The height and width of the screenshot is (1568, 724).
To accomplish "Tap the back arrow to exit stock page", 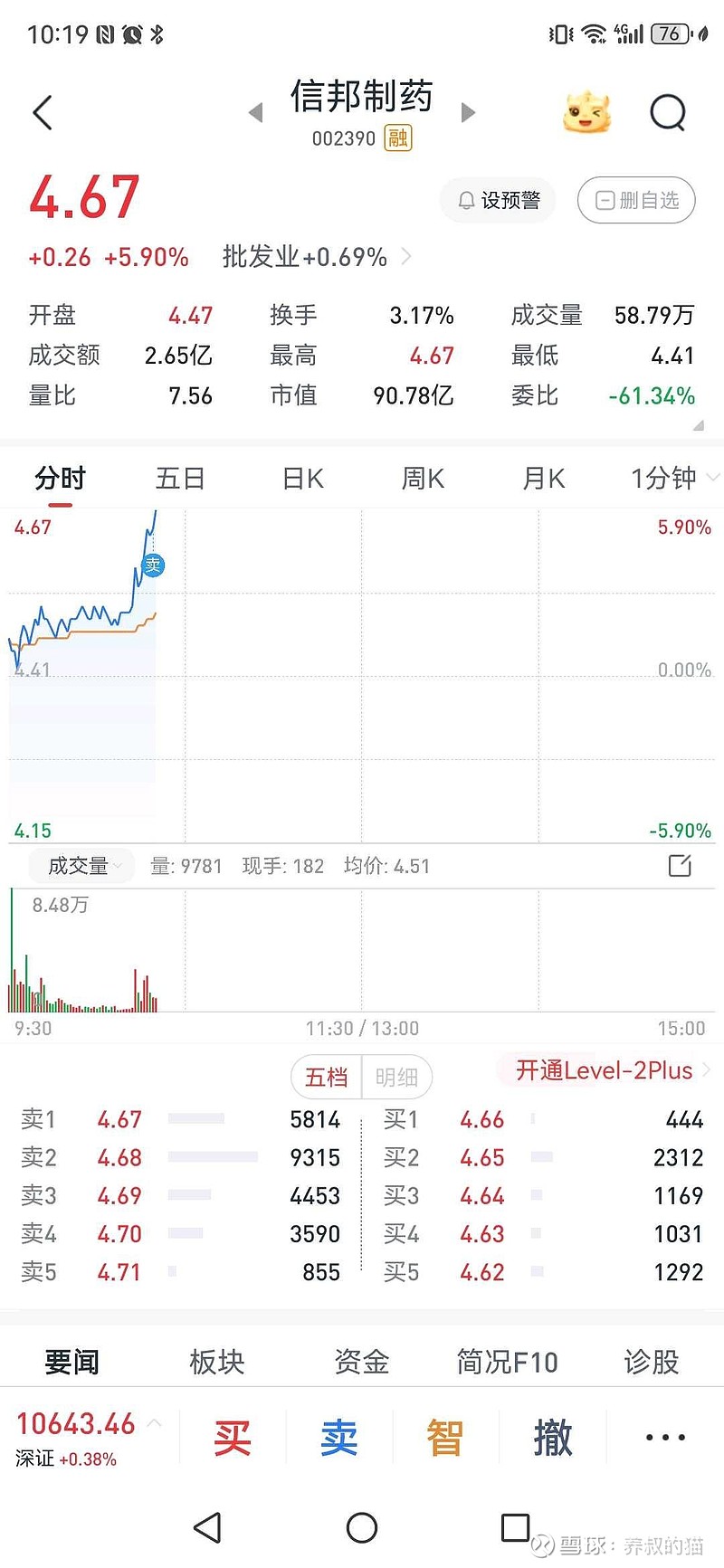I will (41, 112).
